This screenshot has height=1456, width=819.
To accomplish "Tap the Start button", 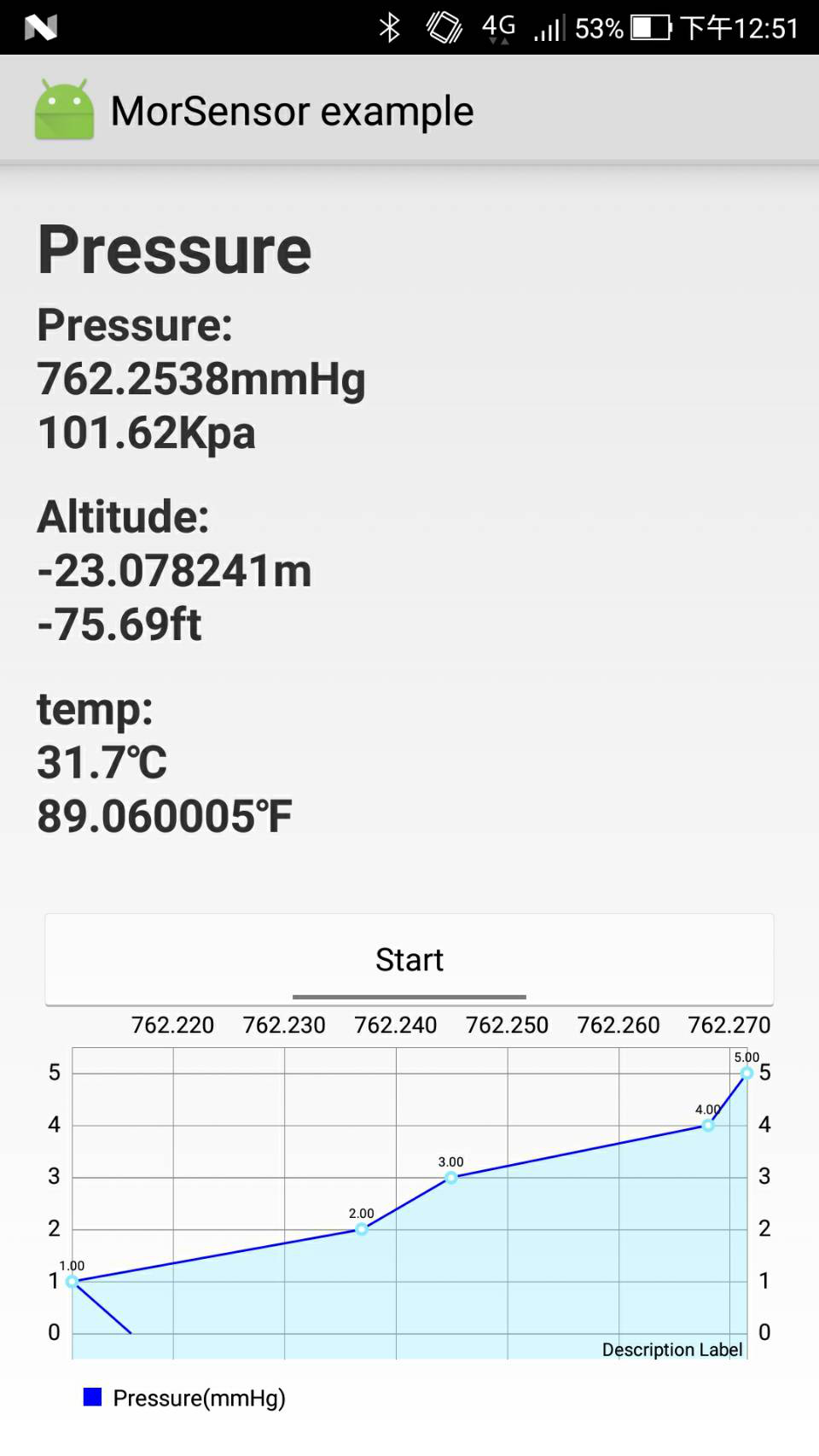I will [409, 960].
